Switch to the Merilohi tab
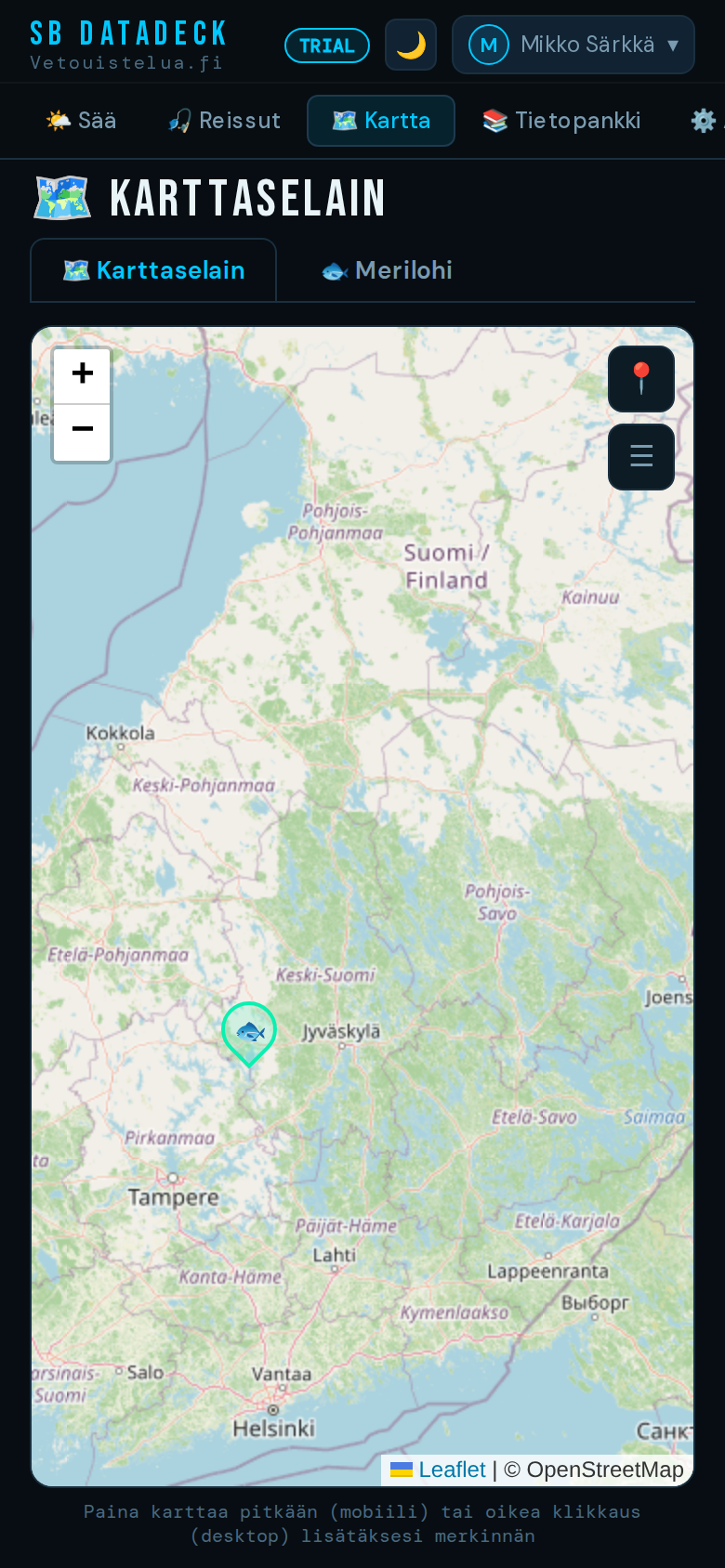 [x=387, y=270]
